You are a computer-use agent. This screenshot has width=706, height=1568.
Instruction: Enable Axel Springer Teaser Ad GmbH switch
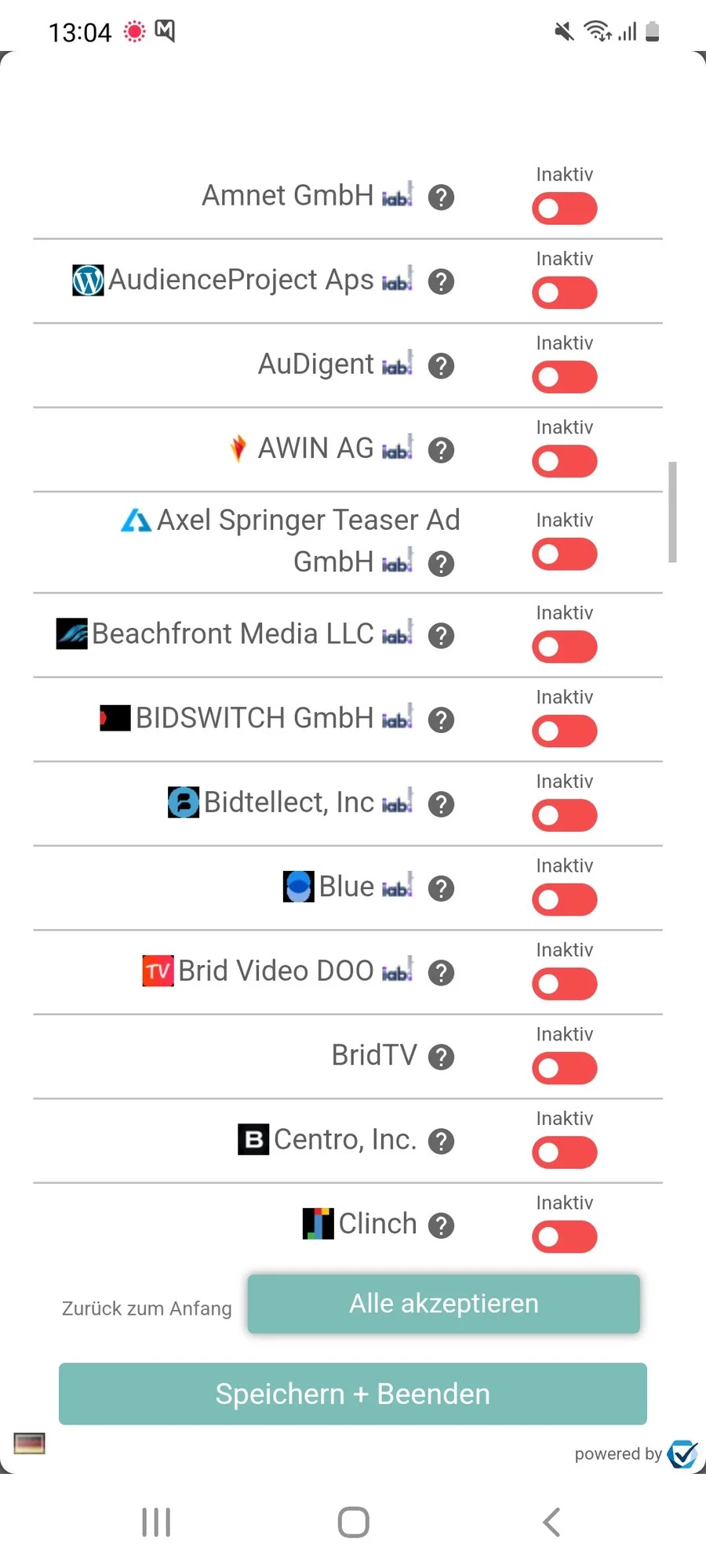coord(564,554)
